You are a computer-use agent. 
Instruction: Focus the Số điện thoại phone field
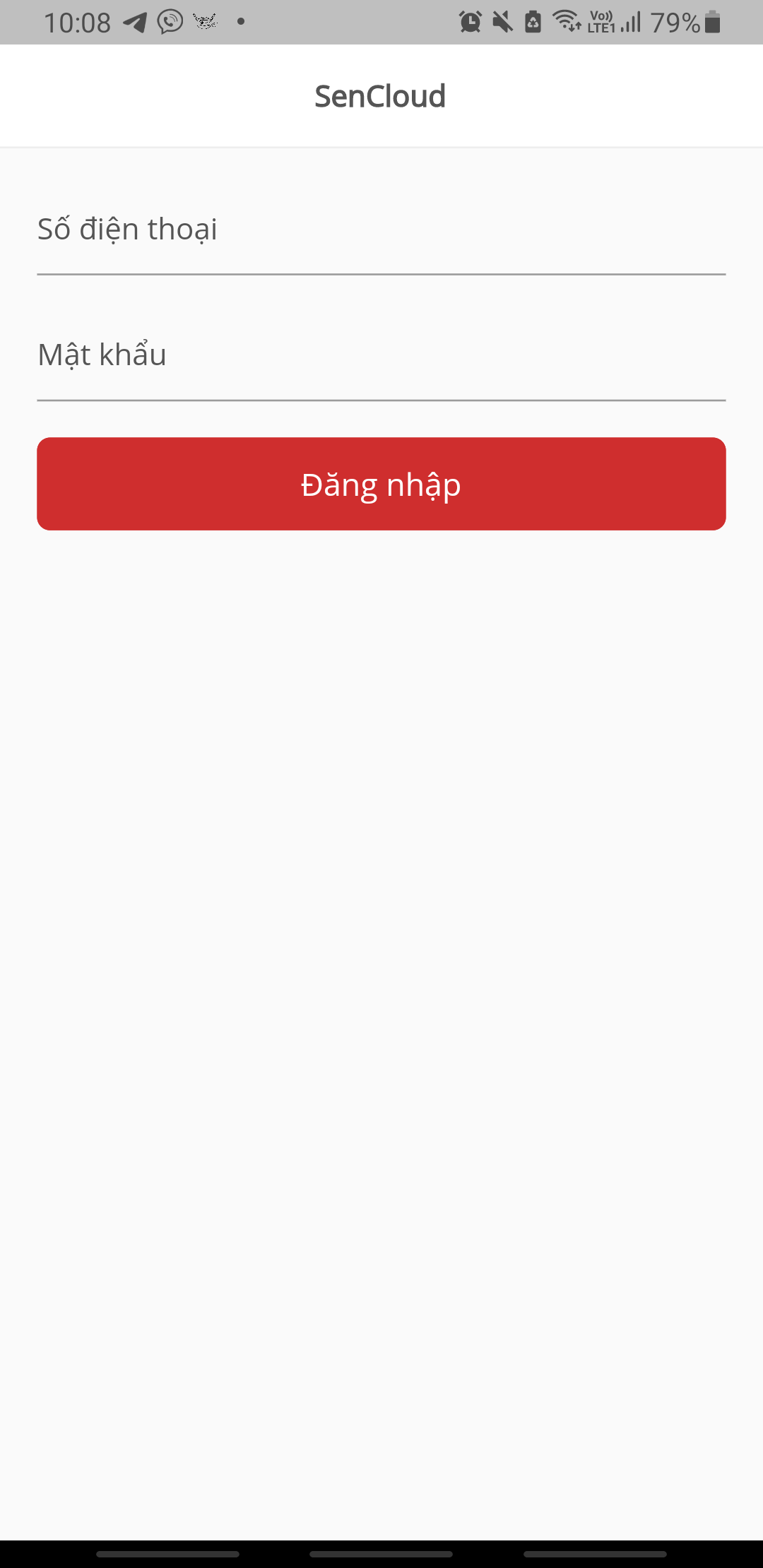point(381,230)
